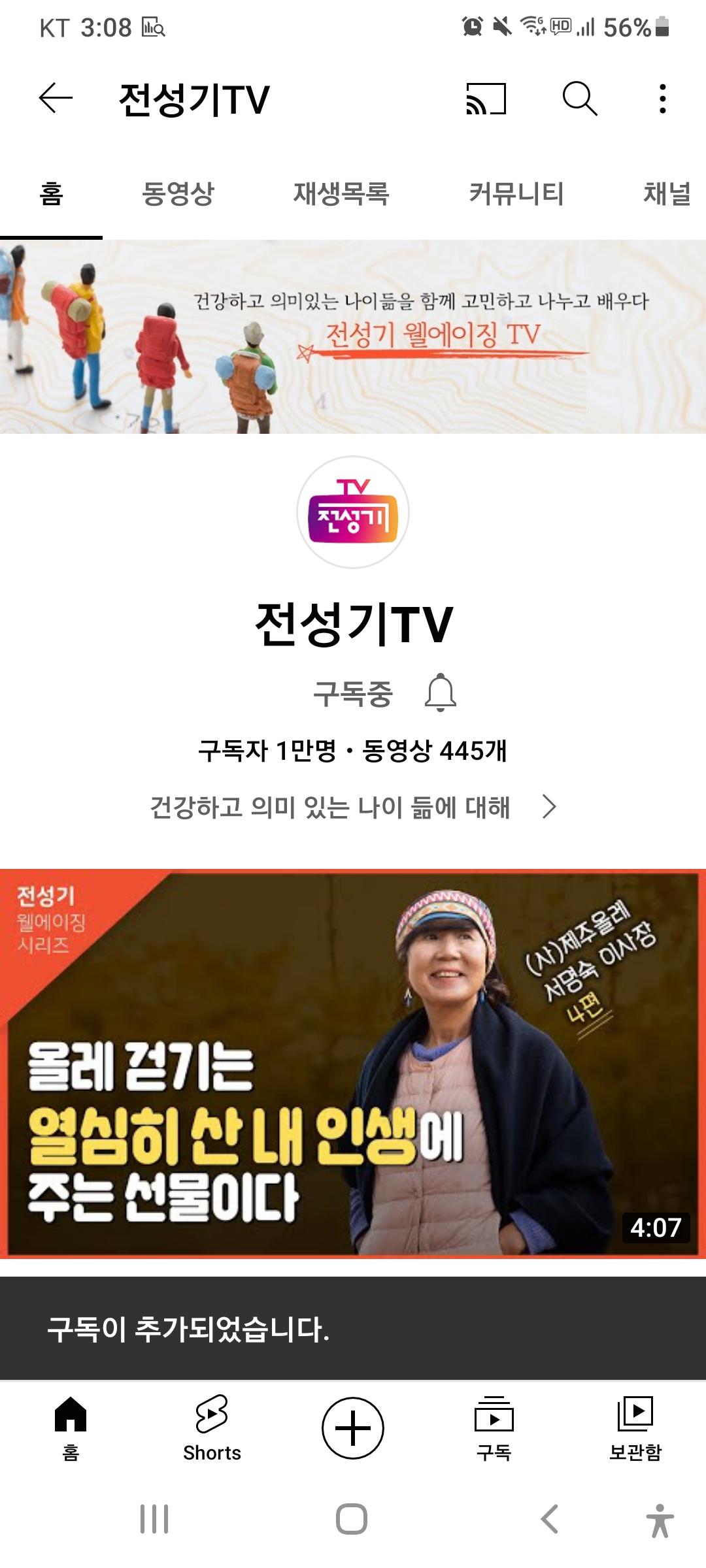
Task: Tap the system recent apps button
Action: tap(154, 1519)
